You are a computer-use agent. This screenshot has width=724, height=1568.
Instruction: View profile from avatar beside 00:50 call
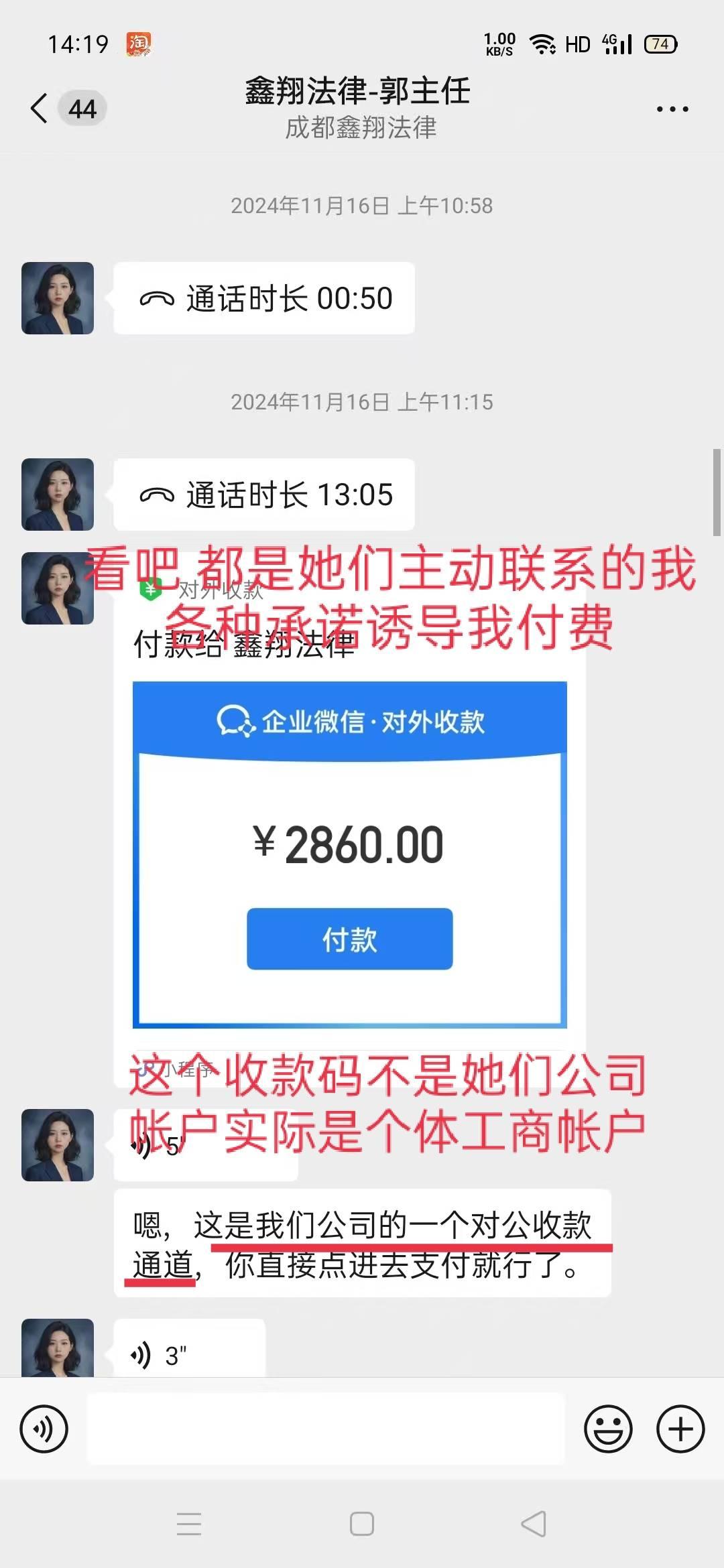coord(58,298)
